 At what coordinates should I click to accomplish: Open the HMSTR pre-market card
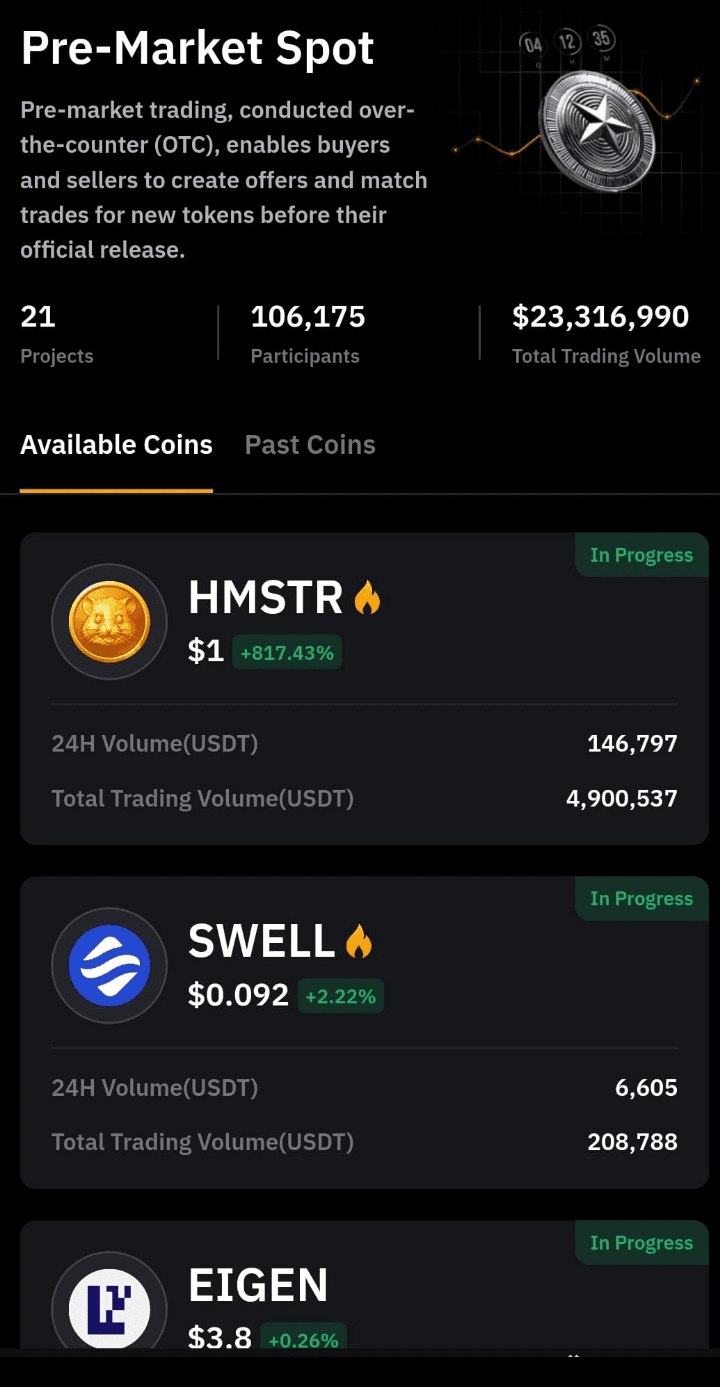[x=364, y=688]
